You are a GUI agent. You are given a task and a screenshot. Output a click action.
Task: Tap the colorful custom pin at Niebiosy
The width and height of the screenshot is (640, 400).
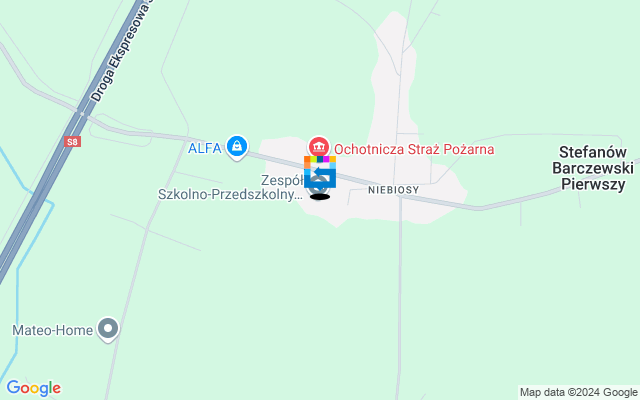click(319, 170)
